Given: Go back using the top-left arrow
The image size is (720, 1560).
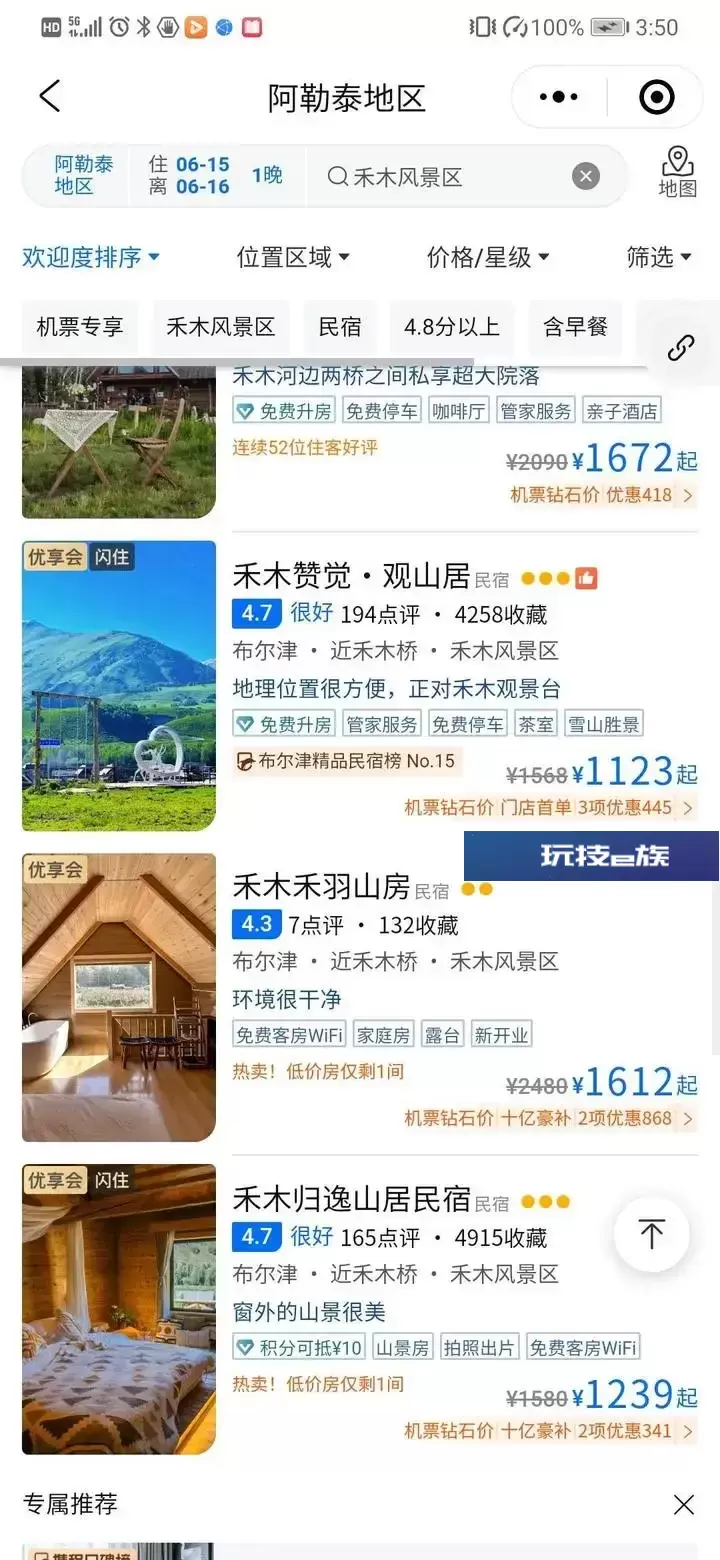Looking at the screenshot, I should pyautogui.click(x=50, y=96).
